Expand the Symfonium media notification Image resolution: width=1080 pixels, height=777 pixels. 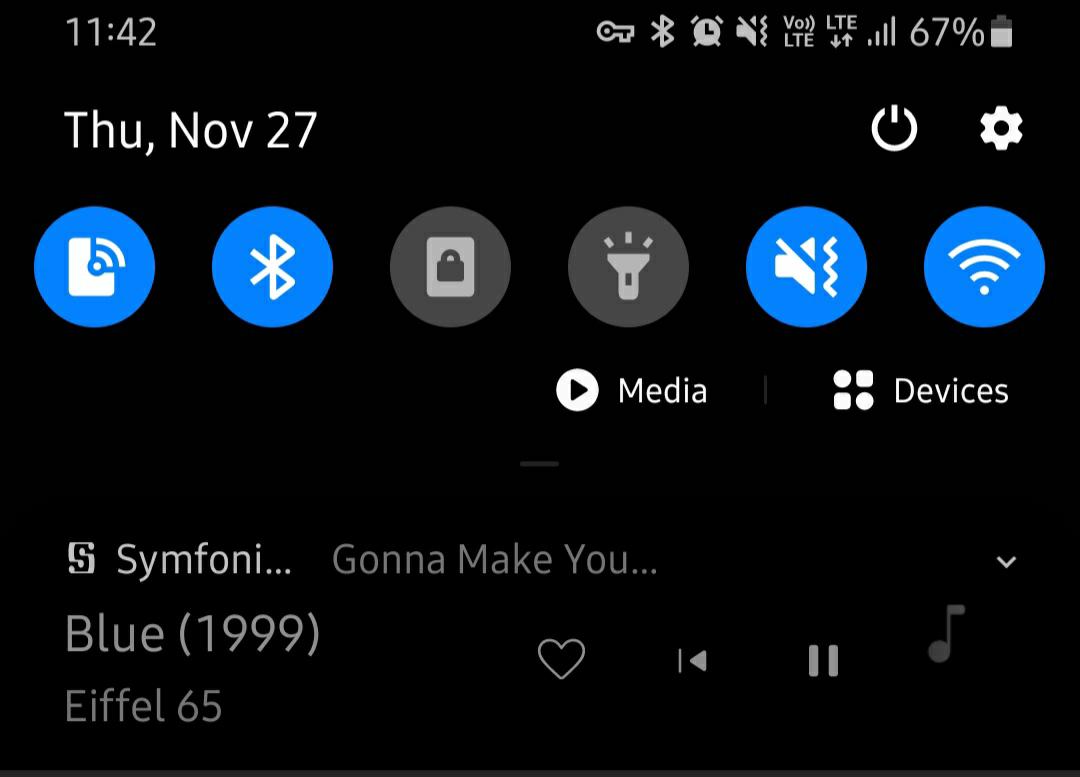coord(1006,561)
